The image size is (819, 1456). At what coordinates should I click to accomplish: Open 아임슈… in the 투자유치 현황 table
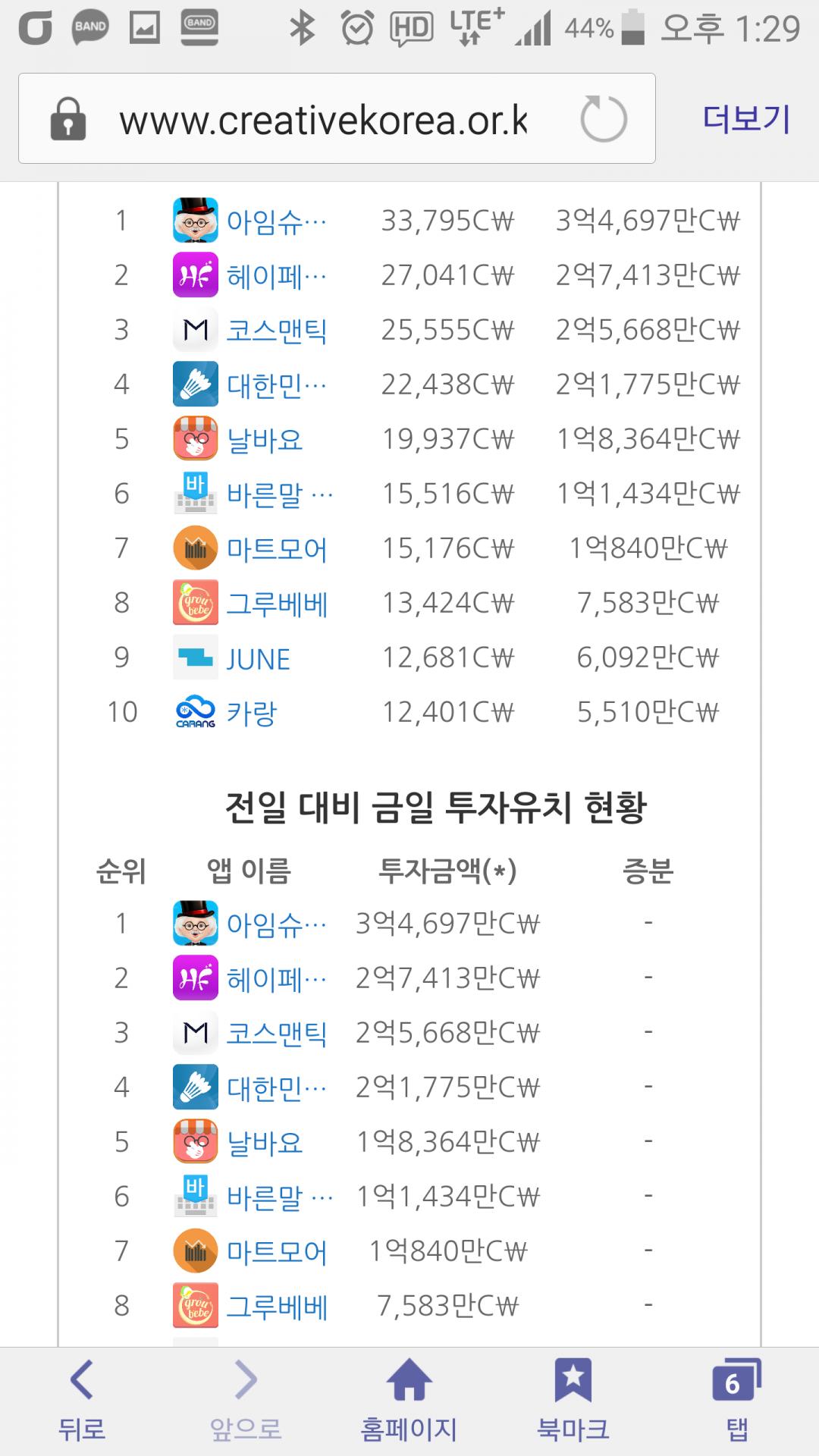pyautogui.click(x=276, y=924)
